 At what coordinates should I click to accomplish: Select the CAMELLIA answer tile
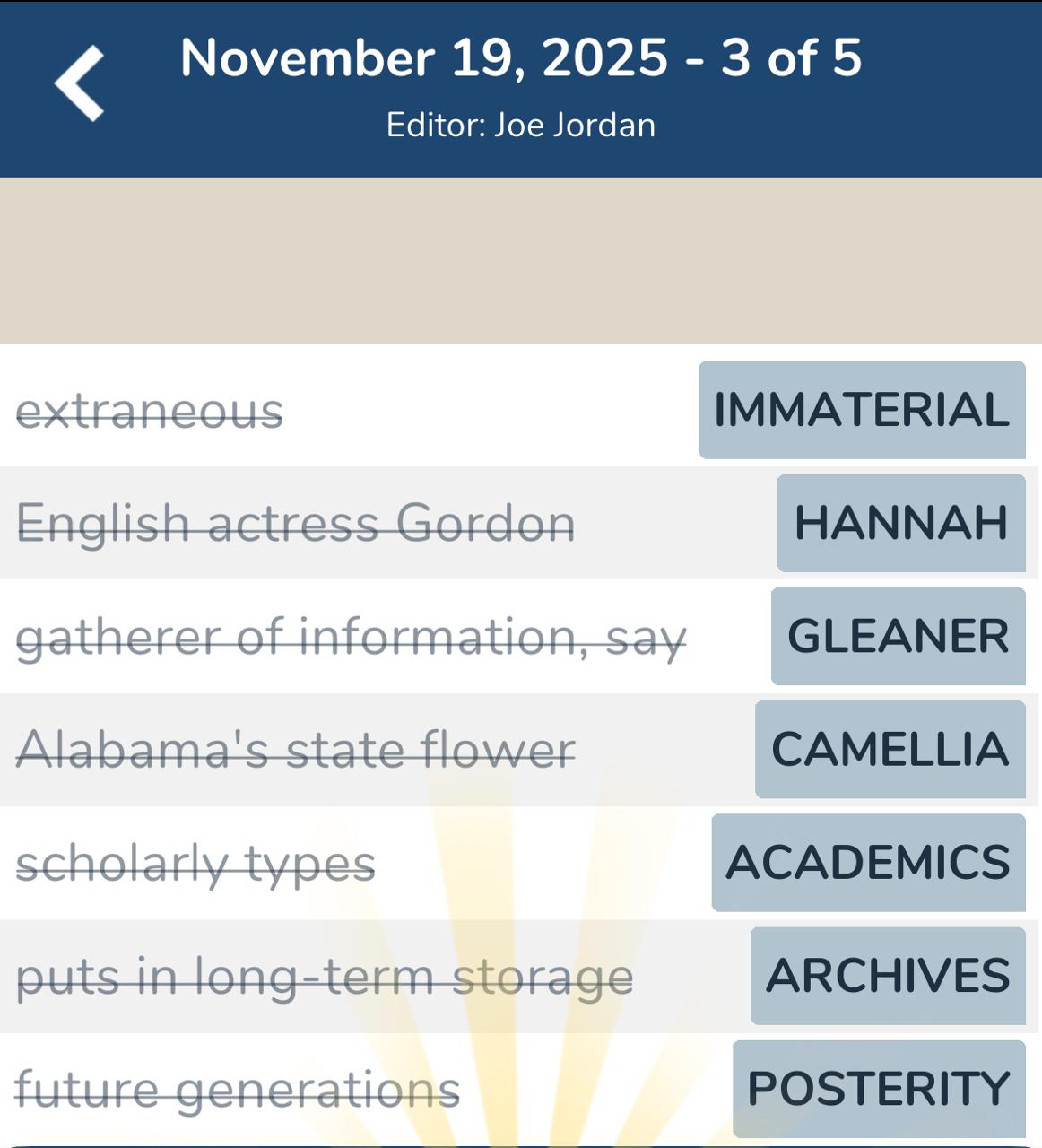pos(890,749)
